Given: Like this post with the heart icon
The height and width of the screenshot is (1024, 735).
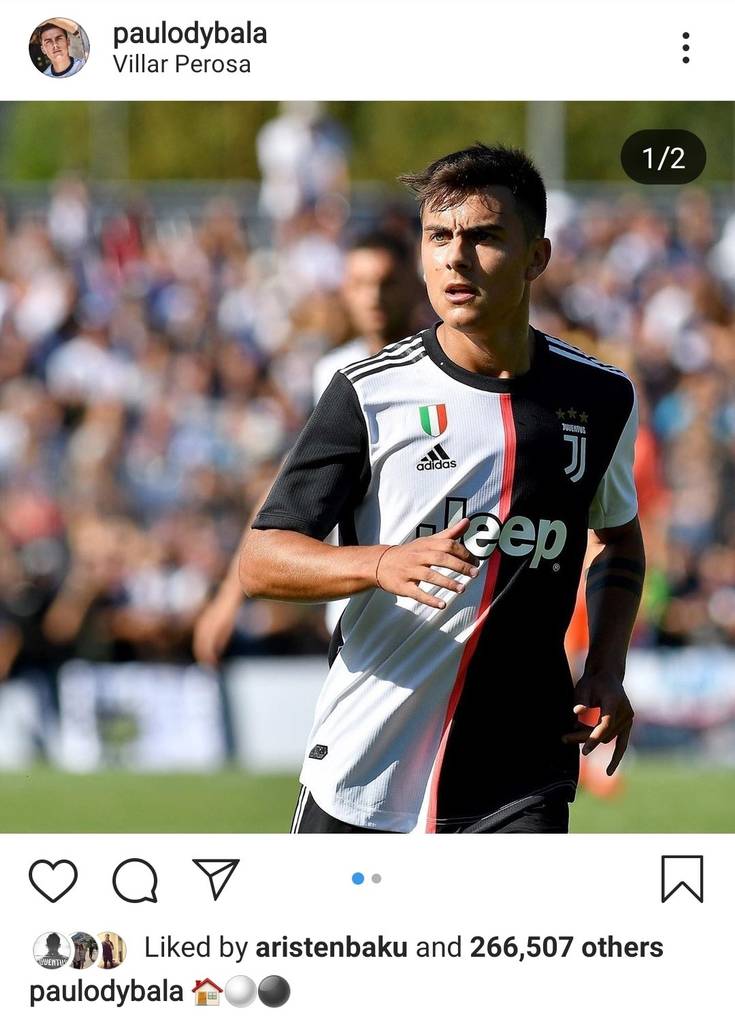Looking at the screenshot, I should click(53, 880).
